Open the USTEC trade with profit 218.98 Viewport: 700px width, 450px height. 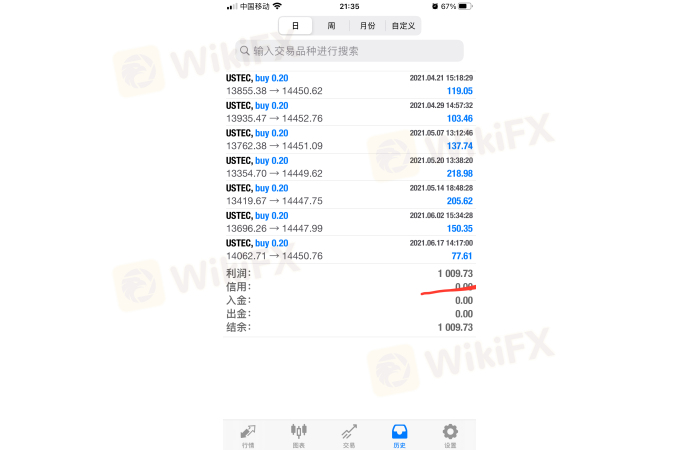(350, 166)
